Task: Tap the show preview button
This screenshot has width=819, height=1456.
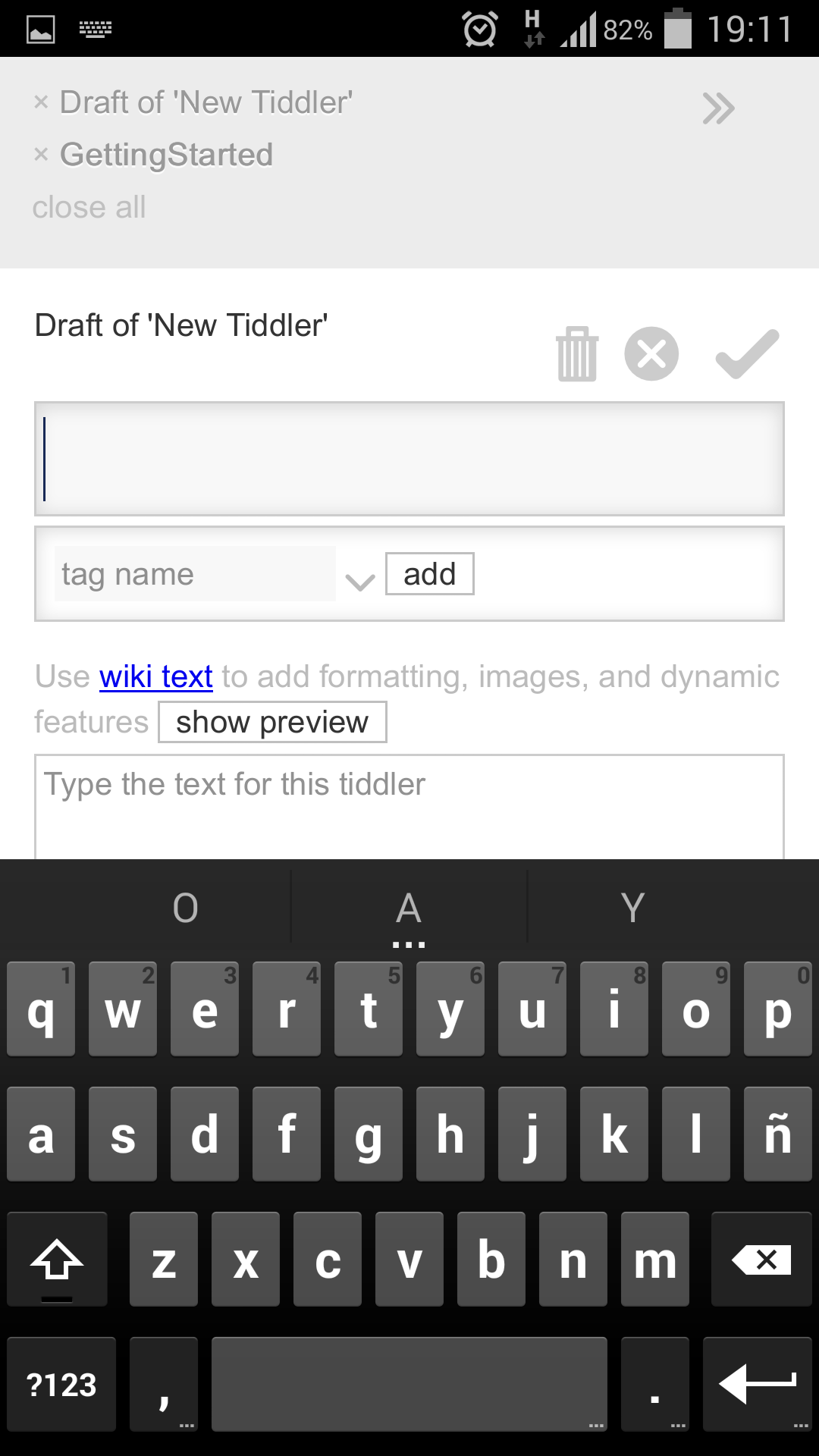Action: point(272,722)
